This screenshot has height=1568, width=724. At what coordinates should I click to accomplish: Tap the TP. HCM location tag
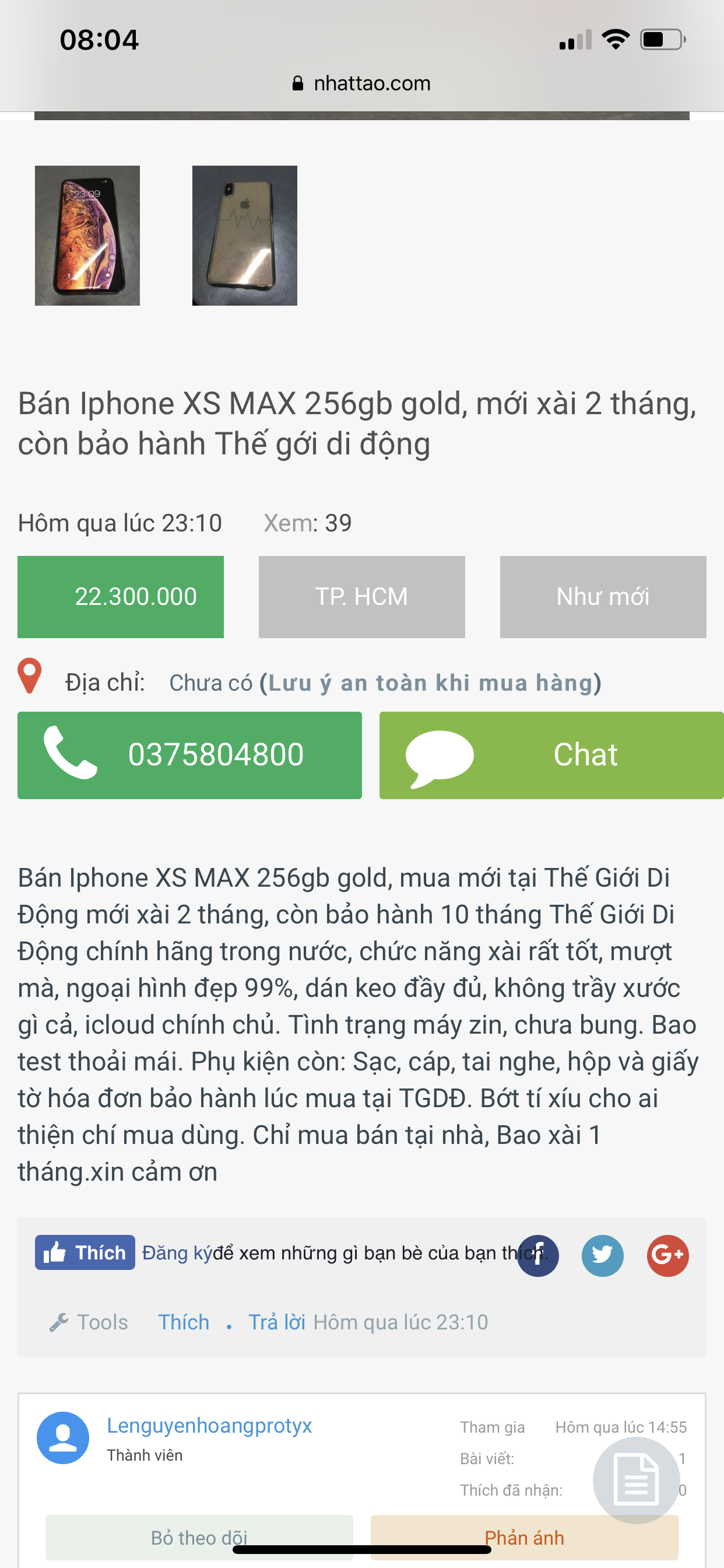point(361,597)
